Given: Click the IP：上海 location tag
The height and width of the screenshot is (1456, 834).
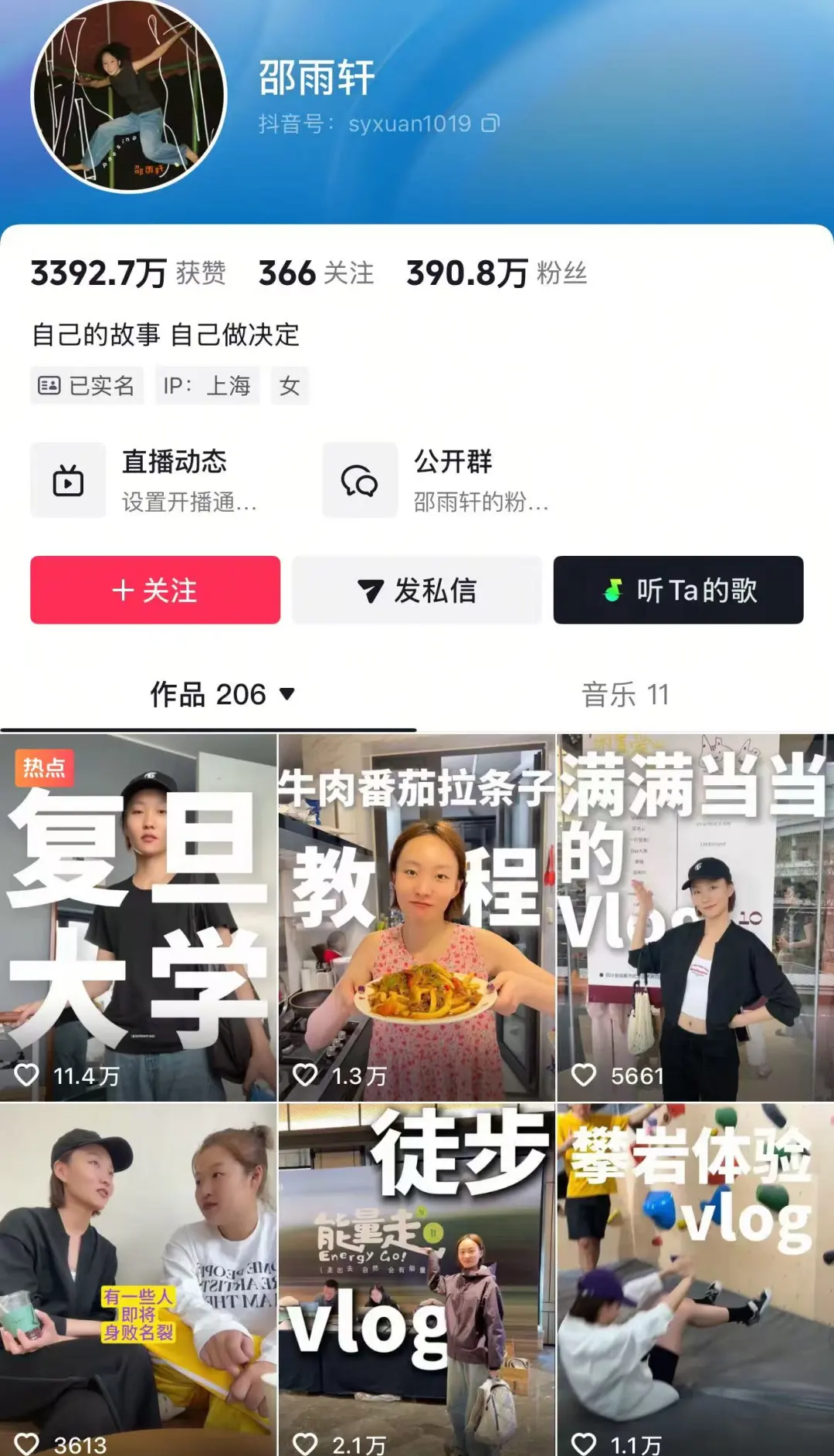Looking at the screenshot, I should (x=206, y=386).
